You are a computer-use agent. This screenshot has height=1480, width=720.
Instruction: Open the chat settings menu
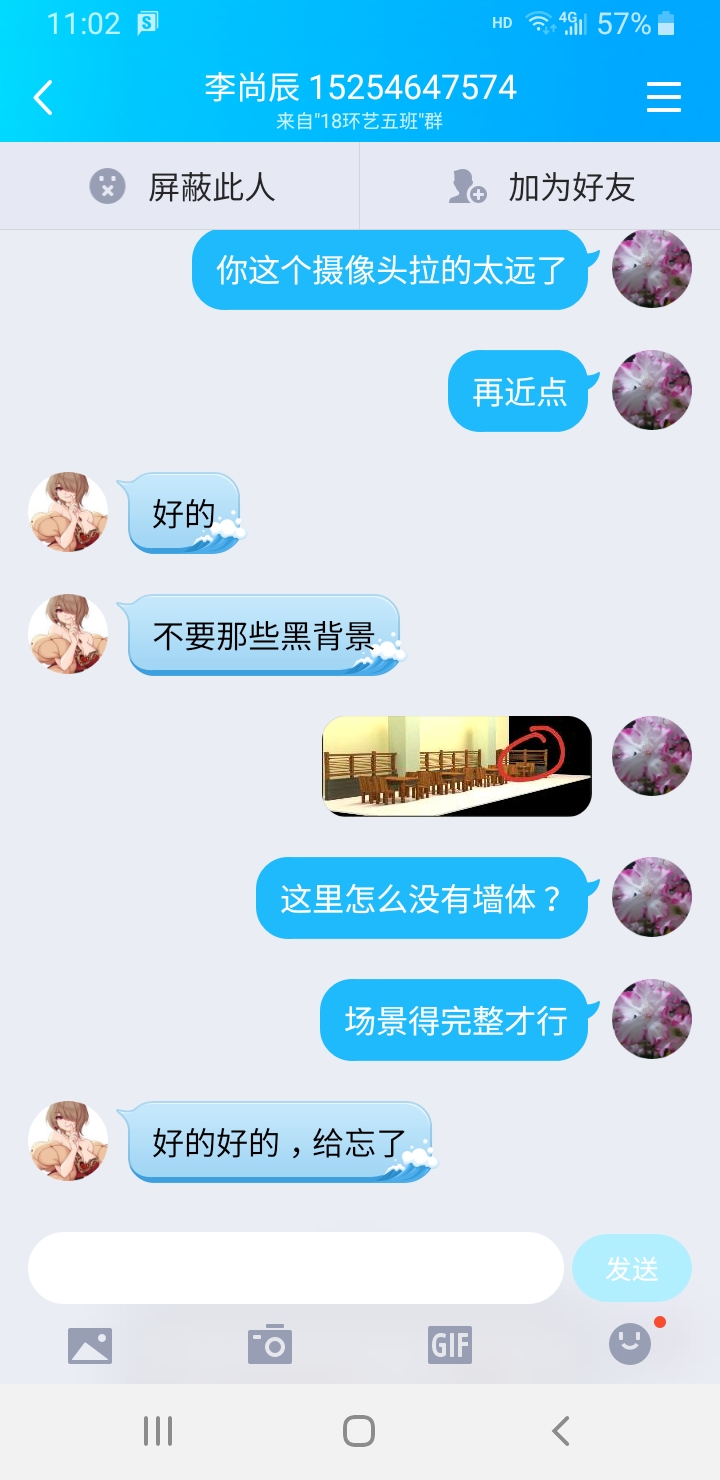coord(663,97)
